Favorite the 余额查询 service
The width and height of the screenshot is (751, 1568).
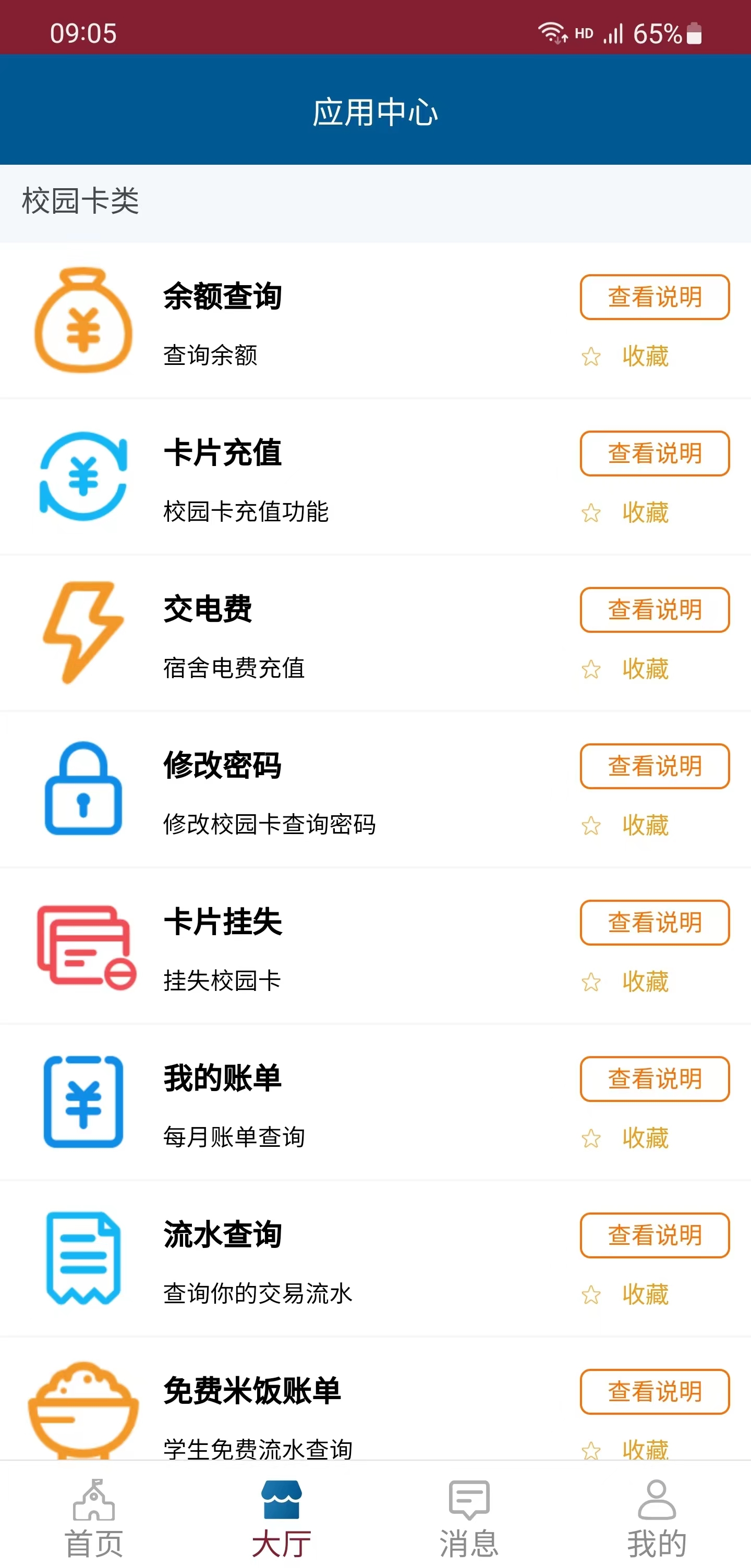click(x=625, y=356)
